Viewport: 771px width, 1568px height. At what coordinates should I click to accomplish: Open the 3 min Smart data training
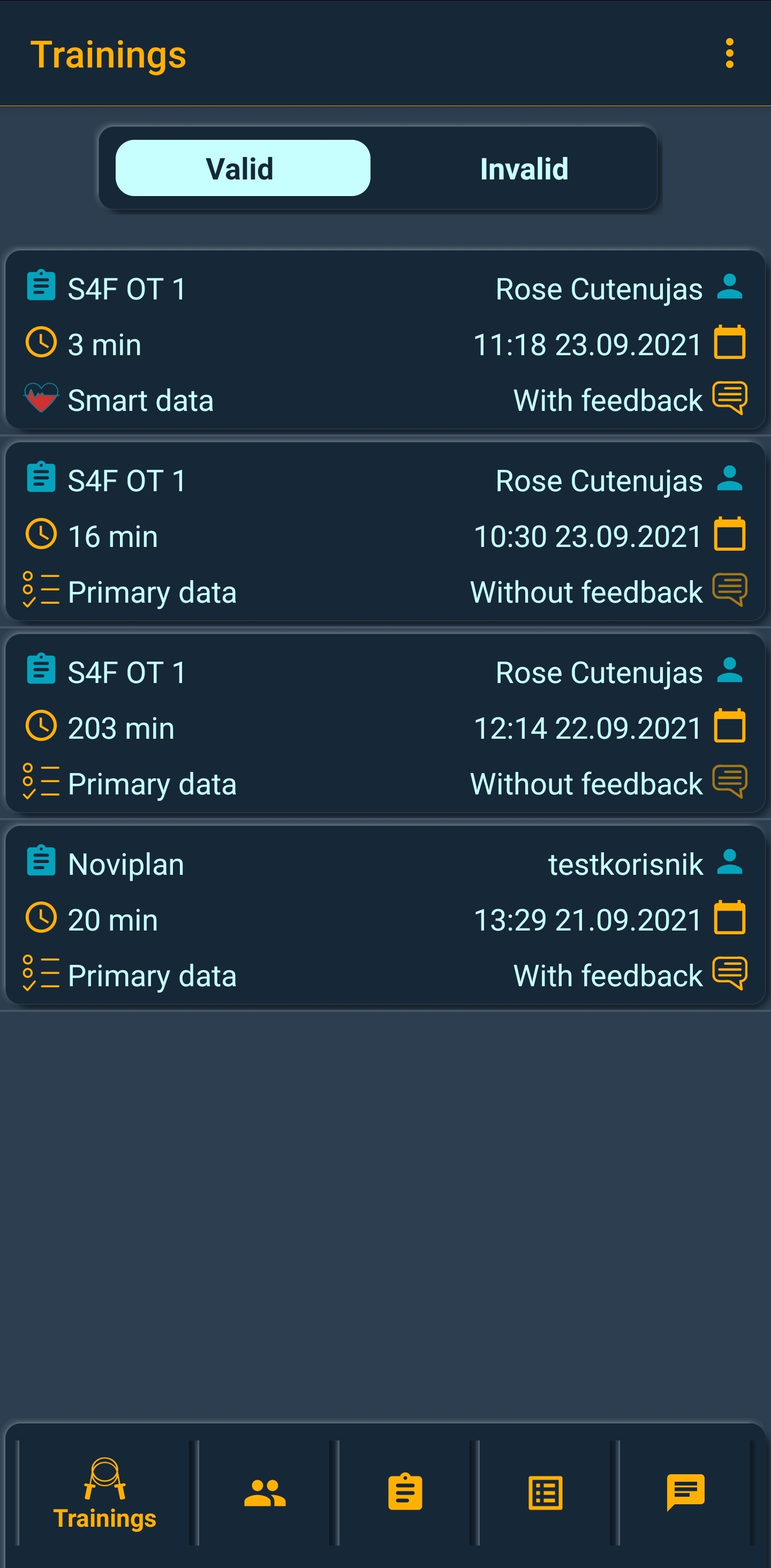tap(385, 340)
